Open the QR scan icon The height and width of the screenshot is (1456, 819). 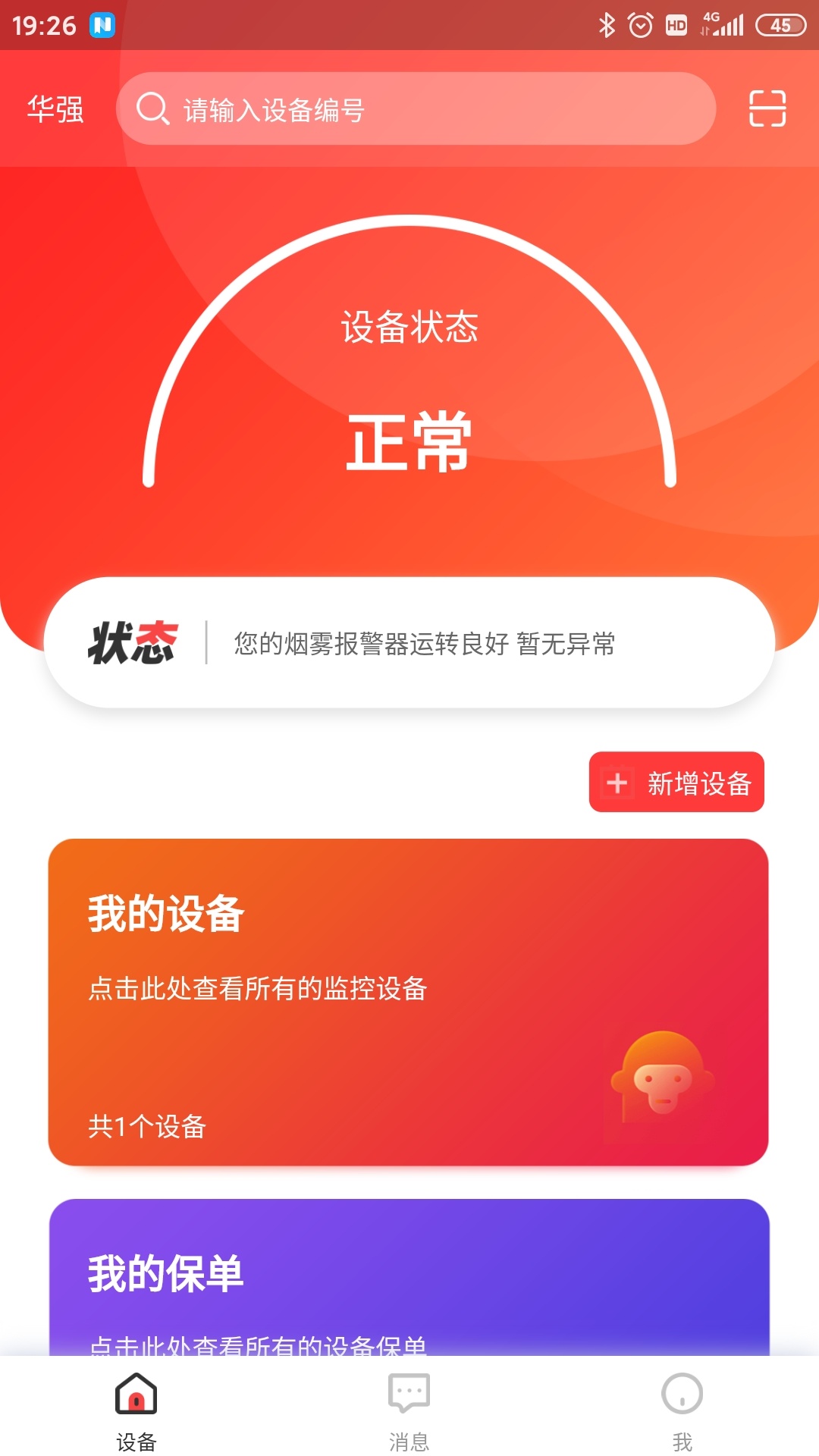click(767, 108)
